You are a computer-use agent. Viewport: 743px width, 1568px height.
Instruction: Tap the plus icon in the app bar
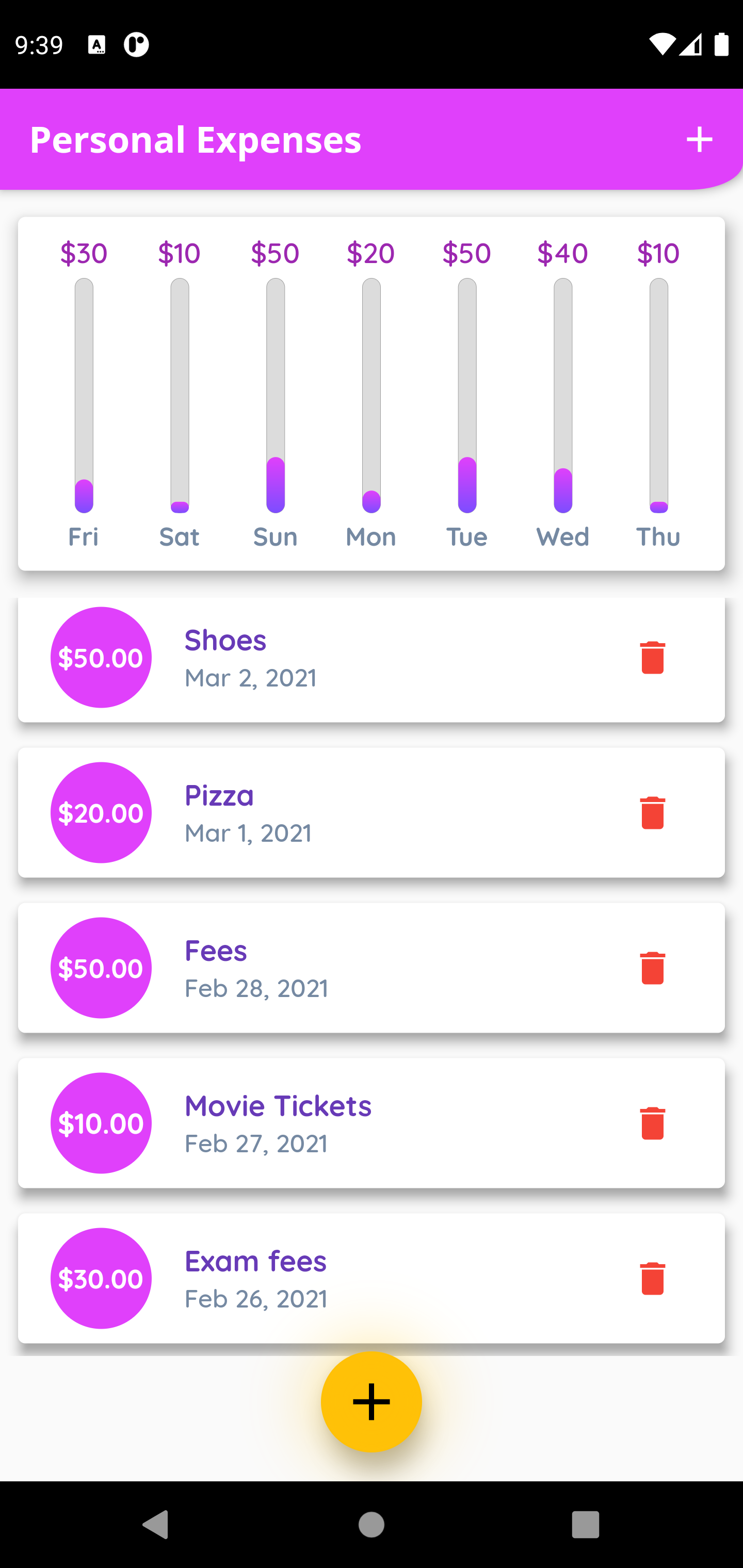click(699, 139)
